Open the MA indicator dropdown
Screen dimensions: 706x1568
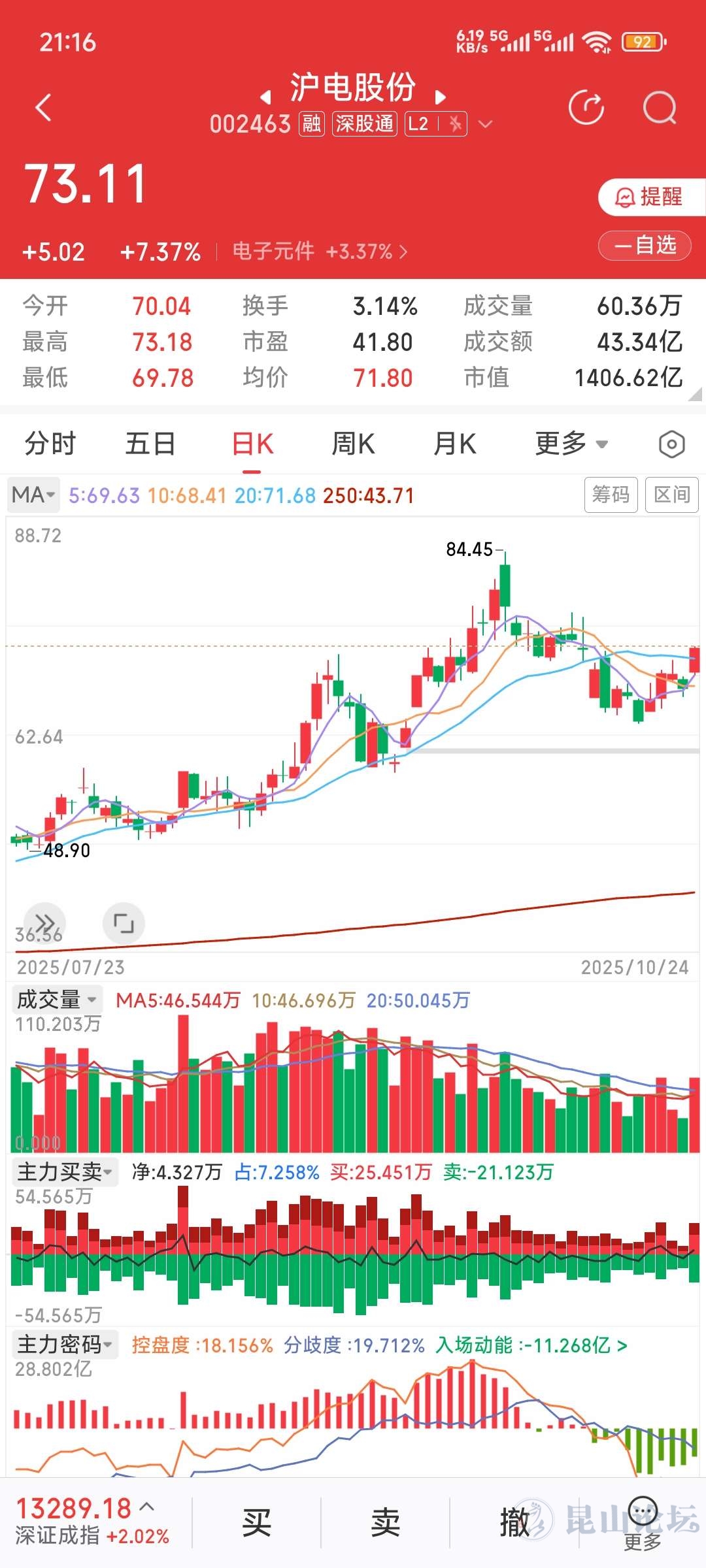point(33,495)
